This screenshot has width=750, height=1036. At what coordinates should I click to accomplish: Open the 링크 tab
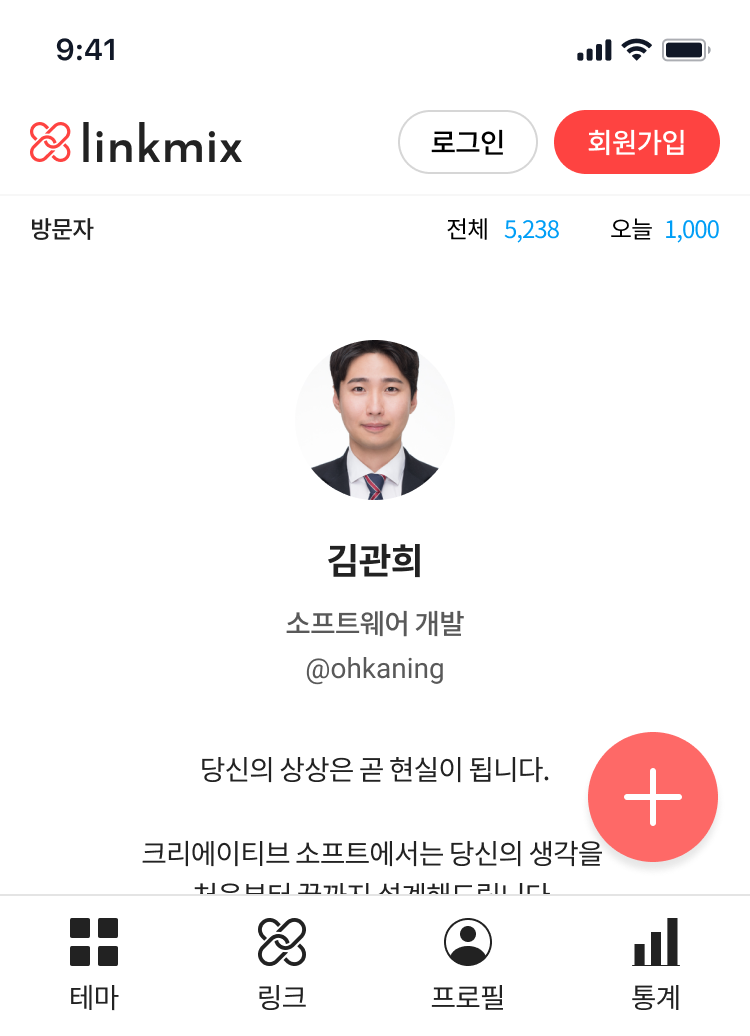[x=281, y=963]
